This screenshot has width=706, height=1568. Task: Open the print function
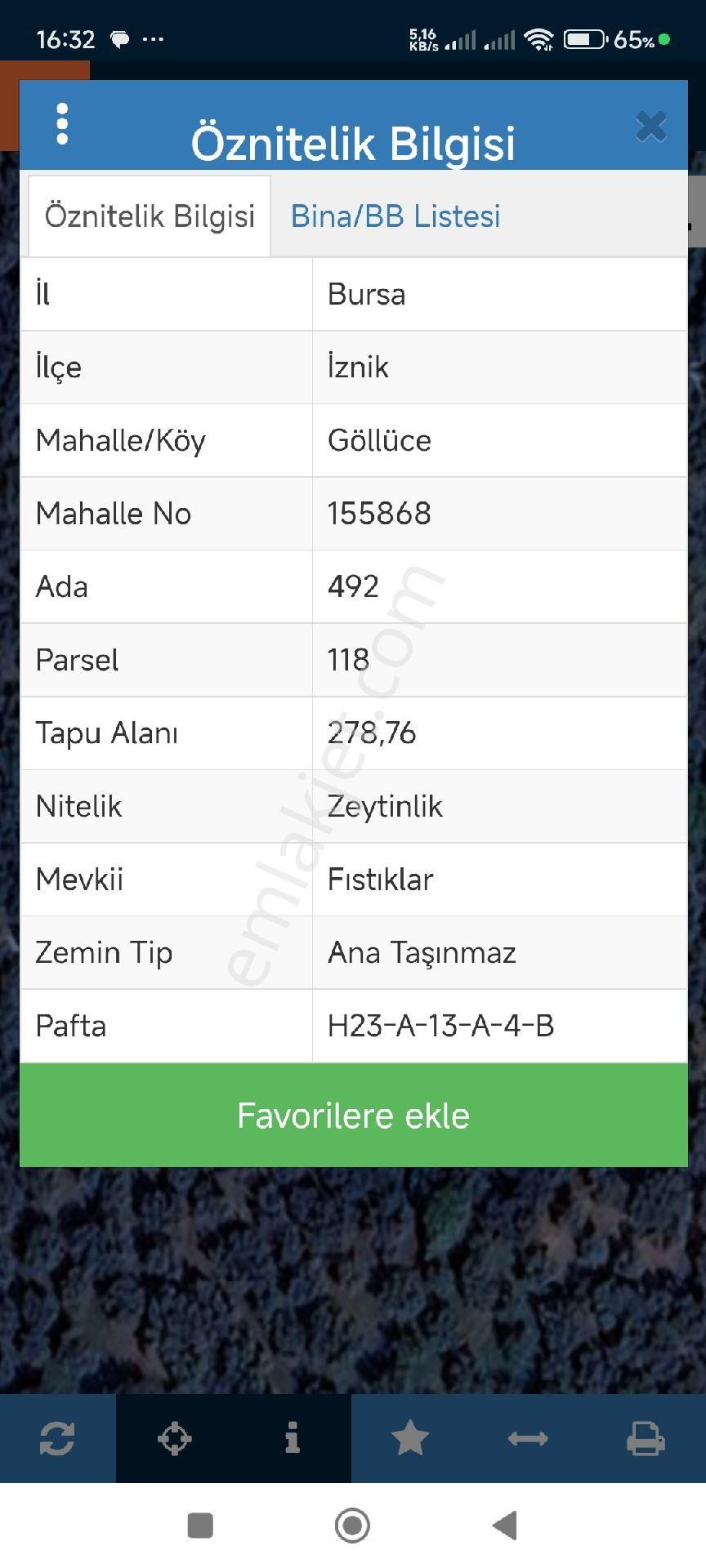[646, 1438]
